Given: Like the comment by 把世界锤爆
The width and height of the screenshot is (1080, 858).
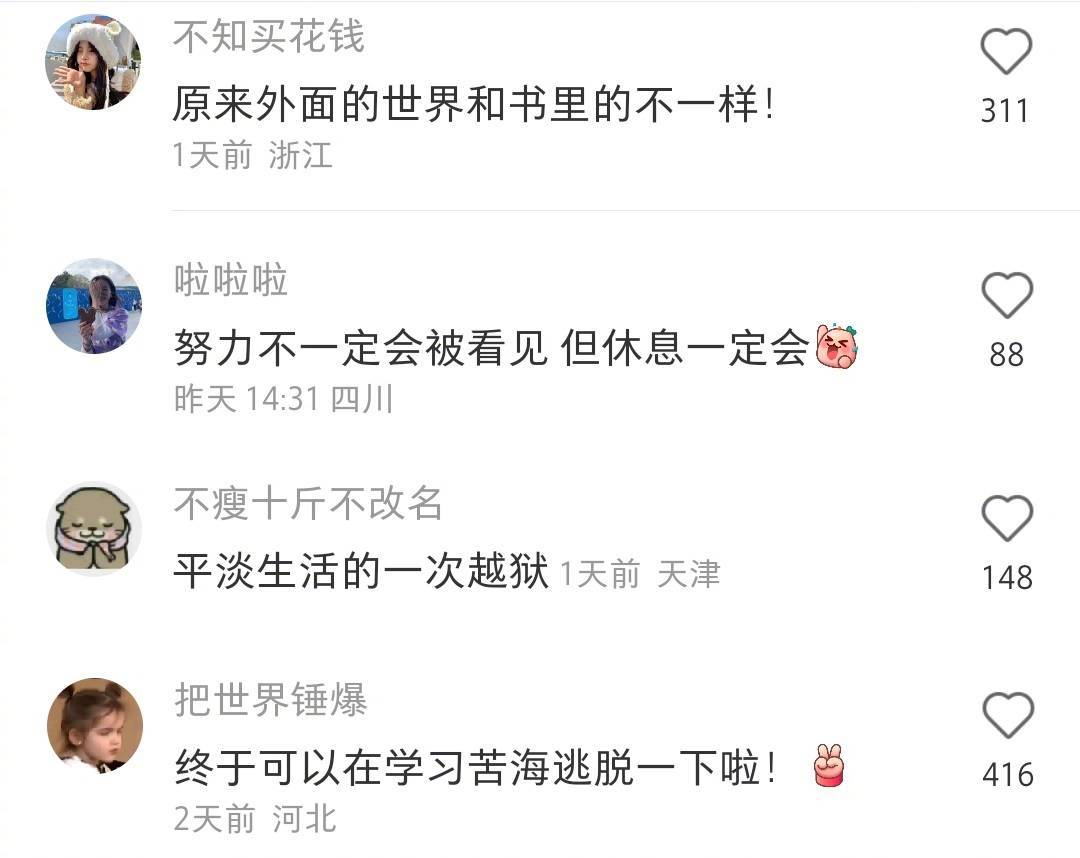Looking at the screenshot, I should [1005, 716].
